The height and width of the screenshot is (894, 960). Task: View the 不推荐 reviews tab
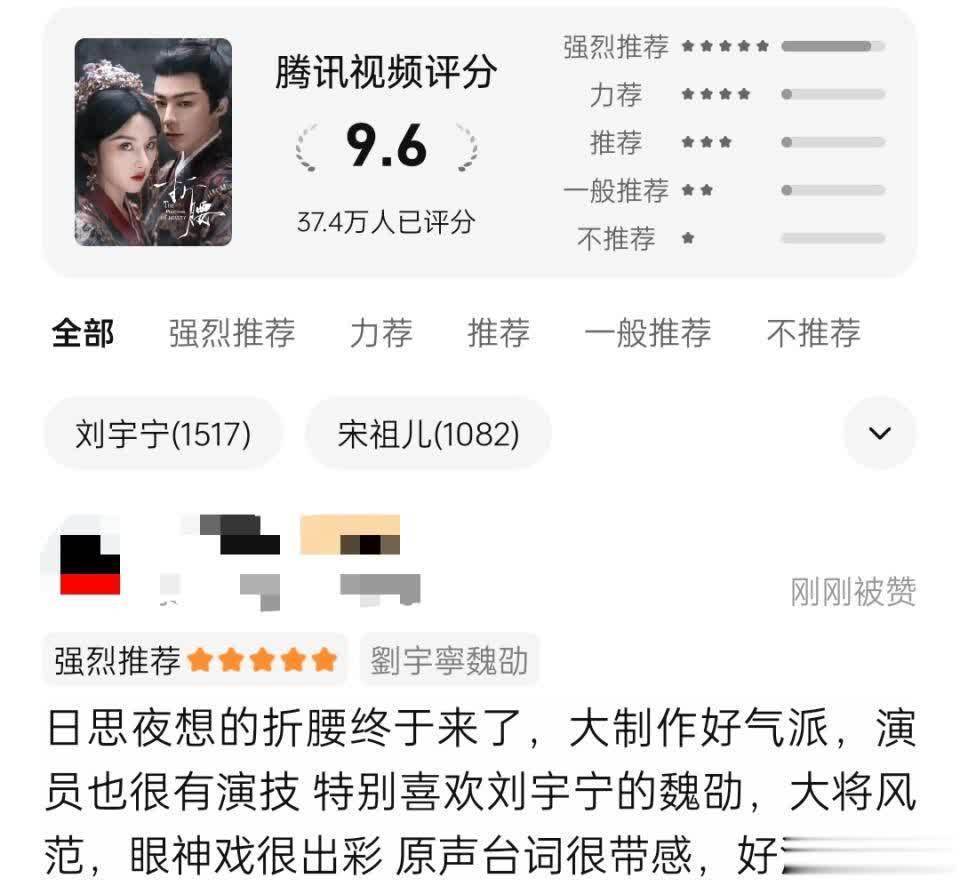click(813, 333)
